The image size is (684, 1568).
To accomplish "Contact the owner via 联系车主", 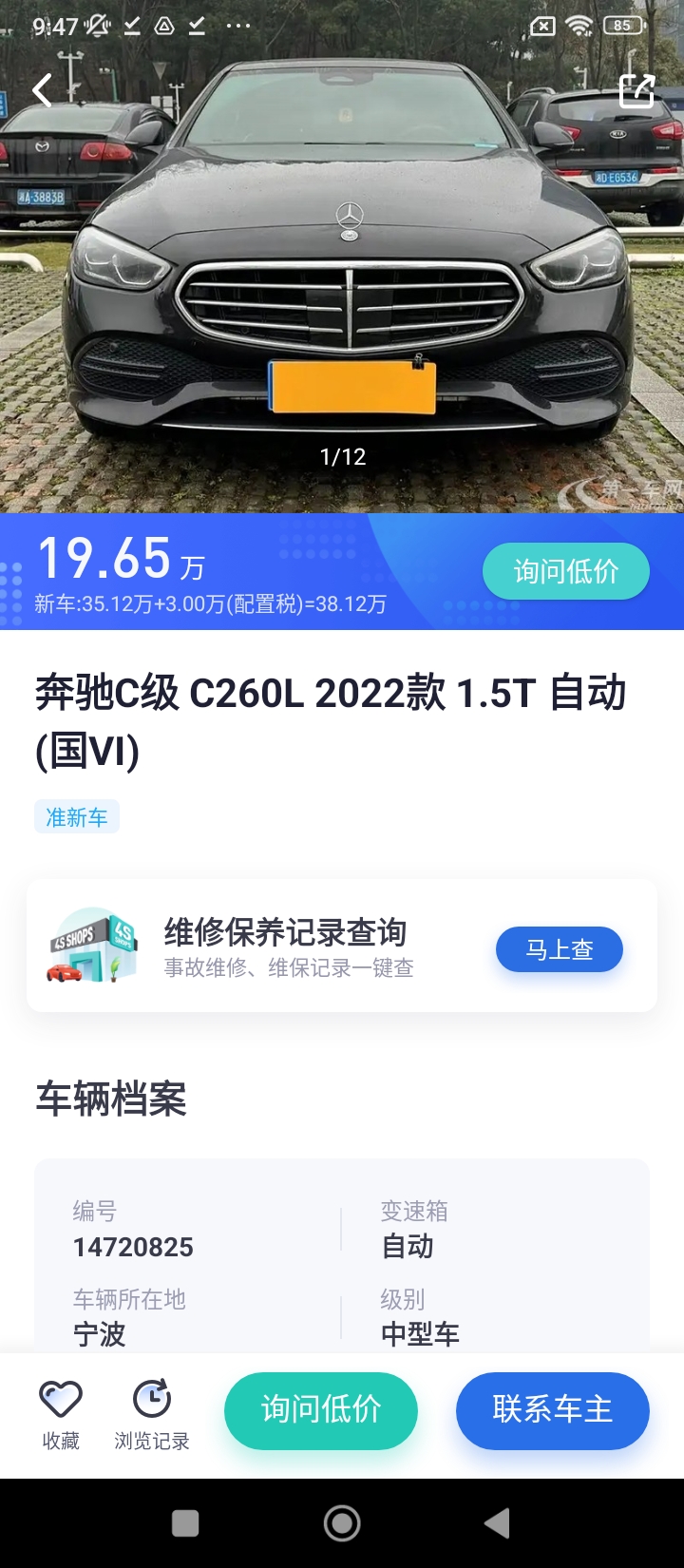I will (552, 1410).
